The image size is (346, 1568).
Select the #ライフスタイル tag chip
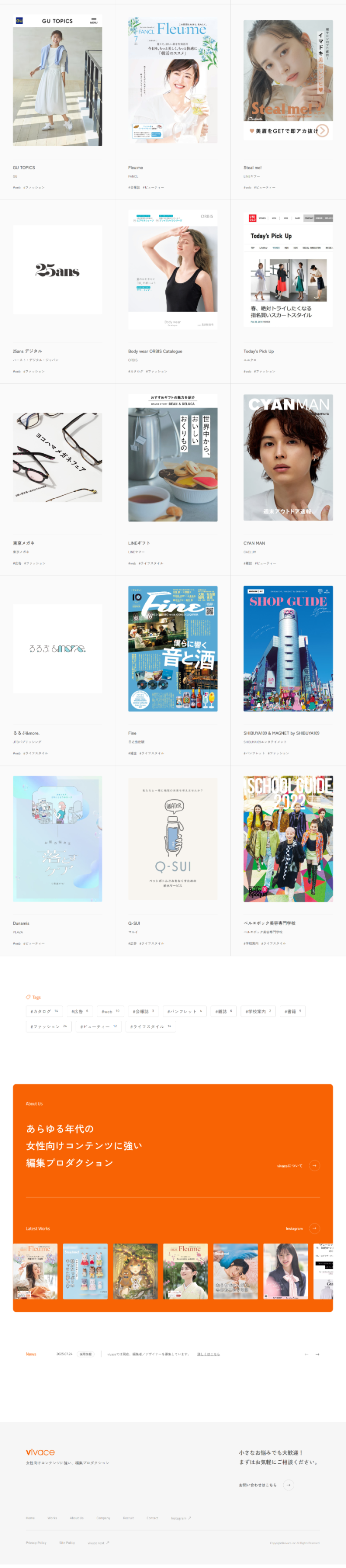151,1026
